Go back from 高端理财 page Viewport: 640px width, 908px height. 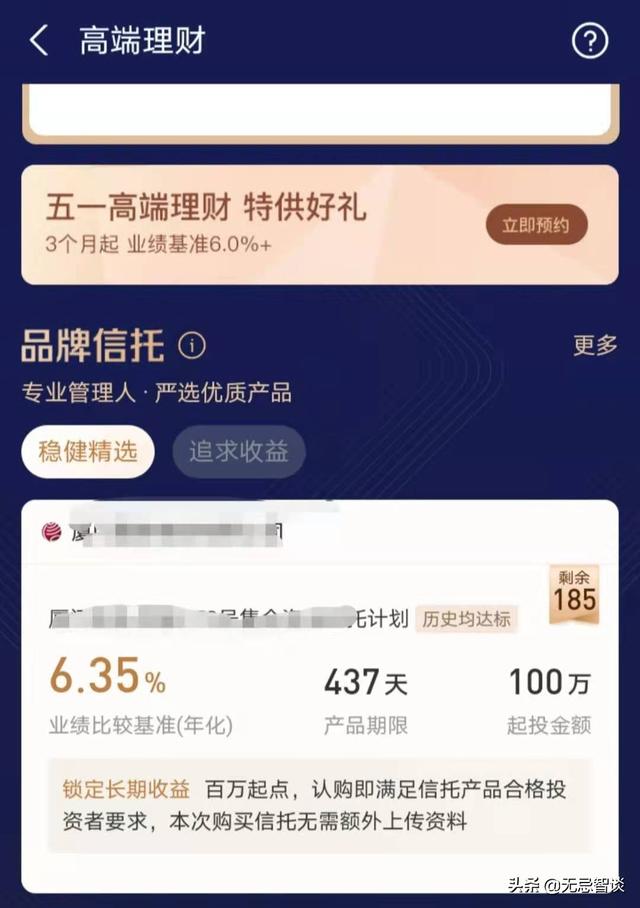pyautogui.click(x=39, y=41)
